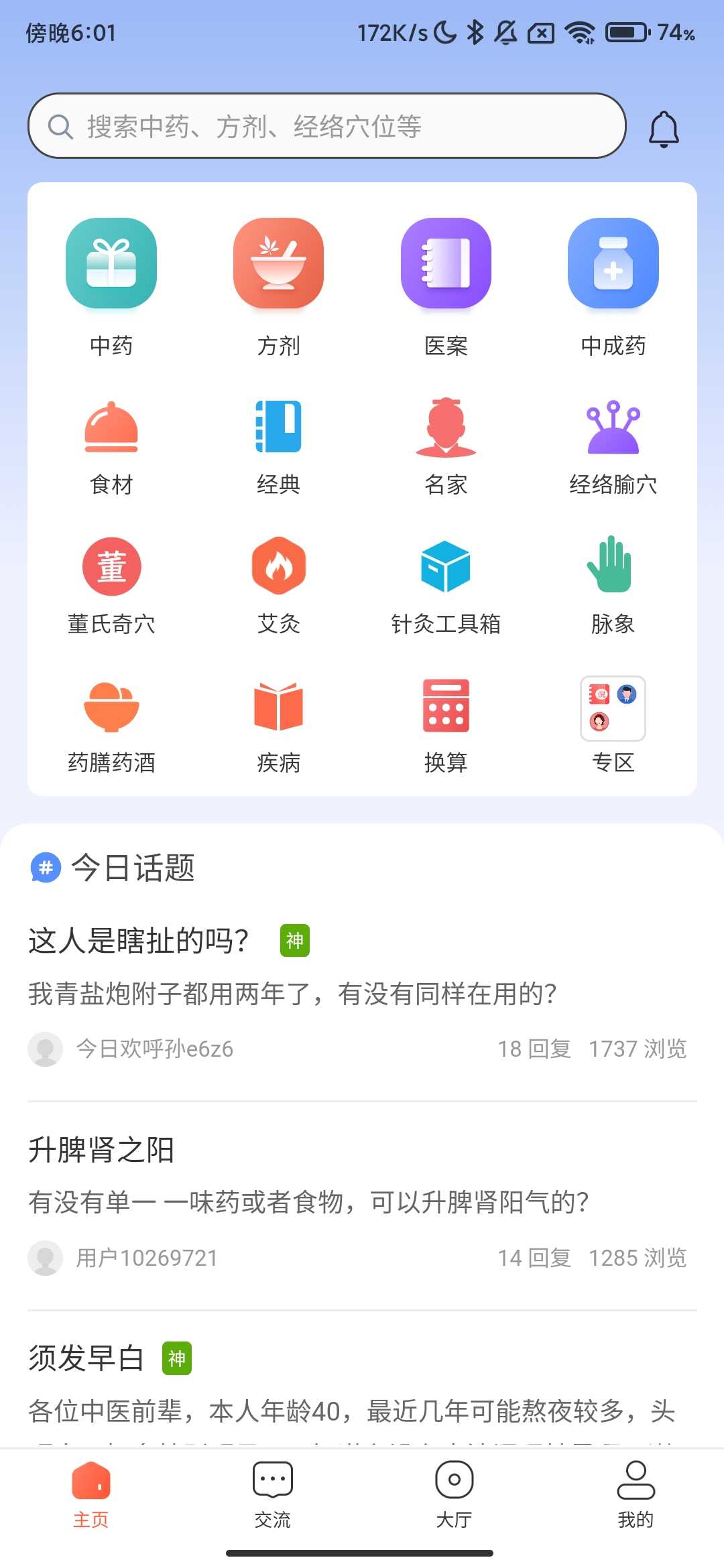Tap the 中成药 patent medicine icon
This screenshot has width=724, height=1568.
click(x=613, y=263)
